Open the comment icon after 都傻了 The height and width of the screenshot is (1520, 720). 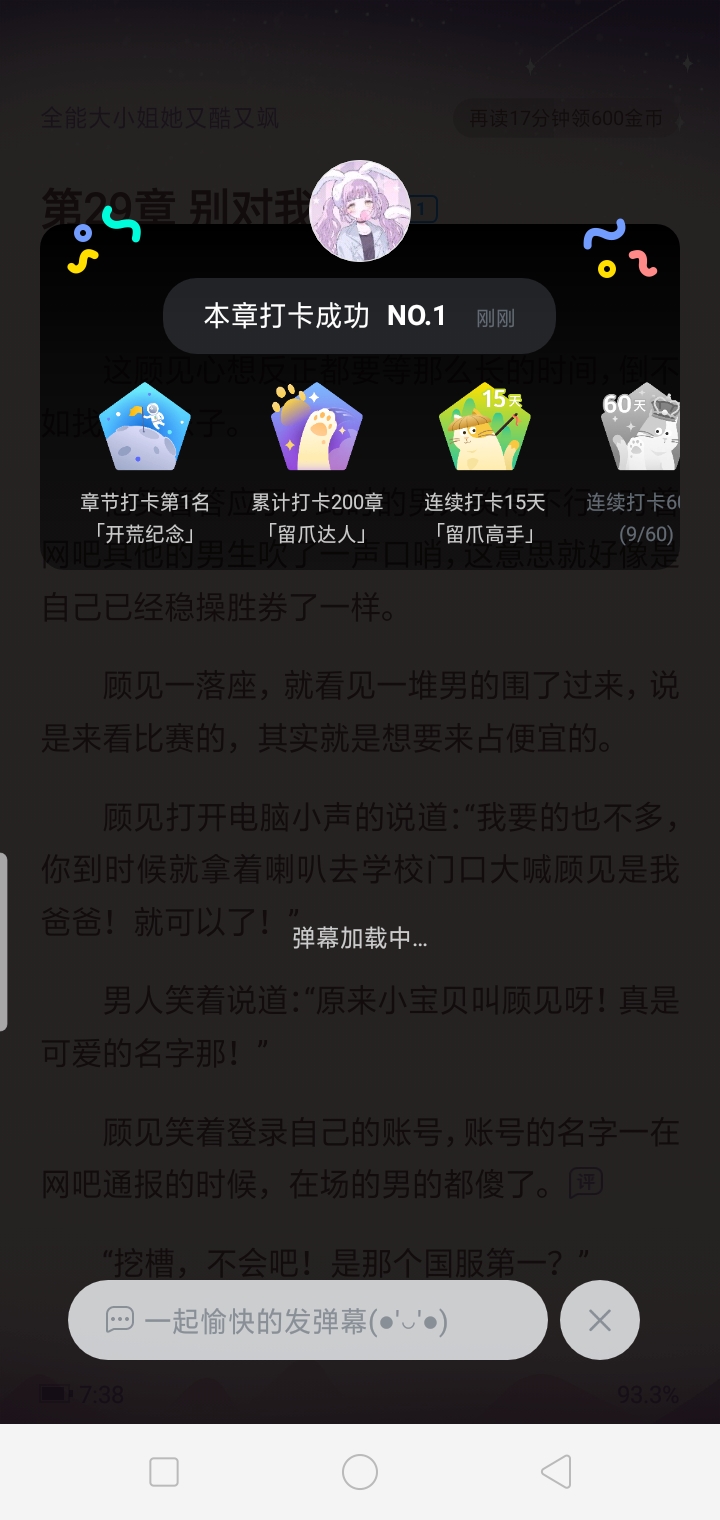585,1184
